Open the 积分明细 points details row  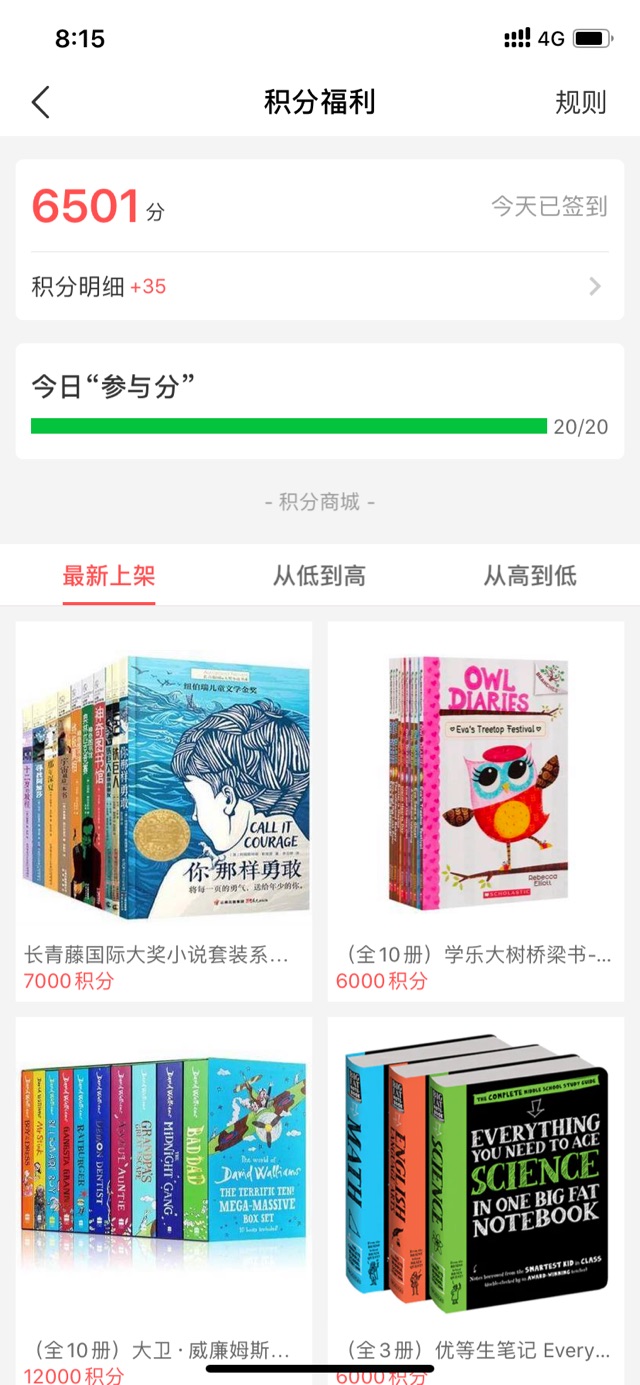point(320,287)
